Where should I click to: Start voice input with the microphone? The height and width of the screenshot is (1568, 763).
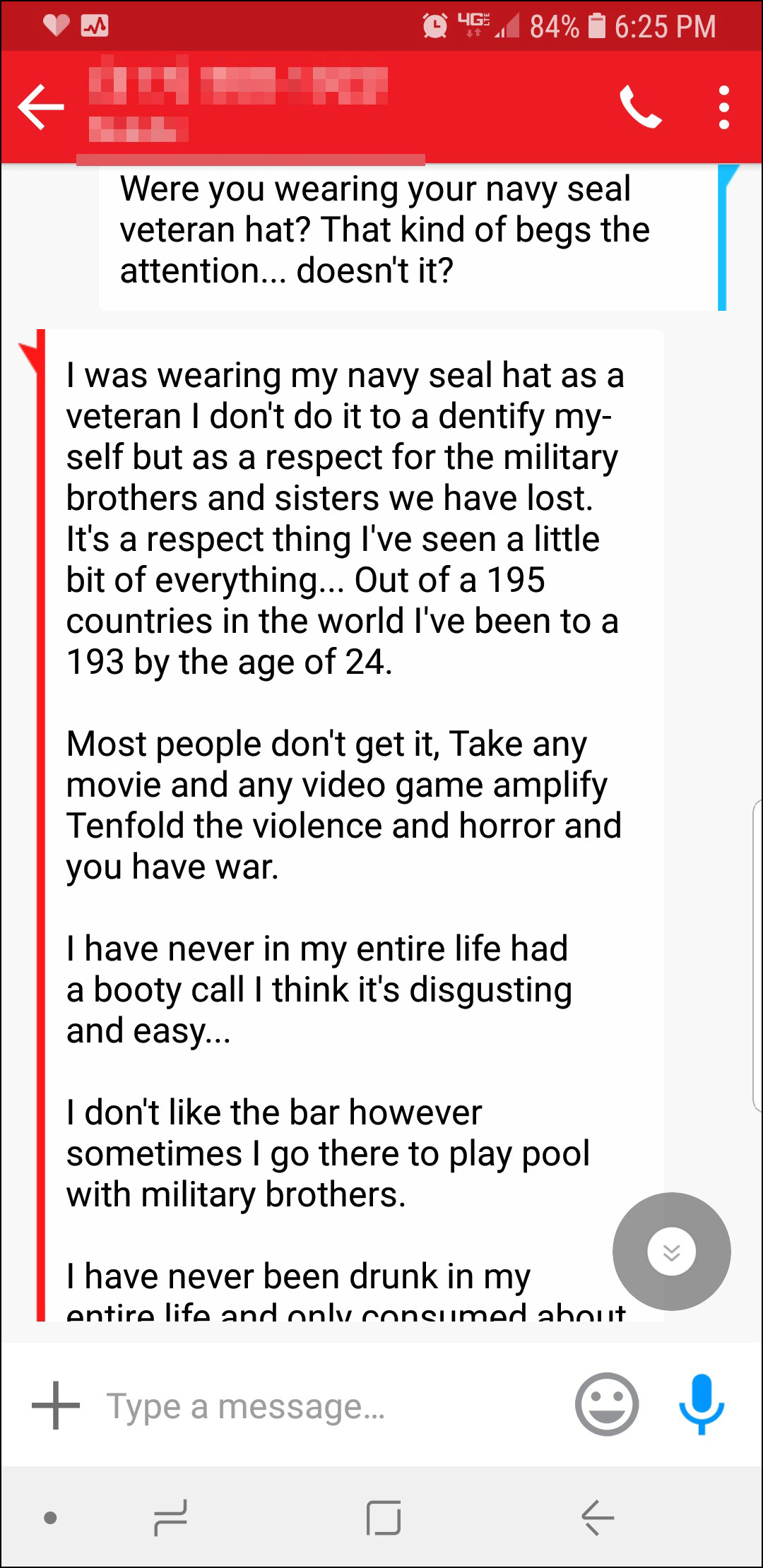click(x=701, y=1404)
